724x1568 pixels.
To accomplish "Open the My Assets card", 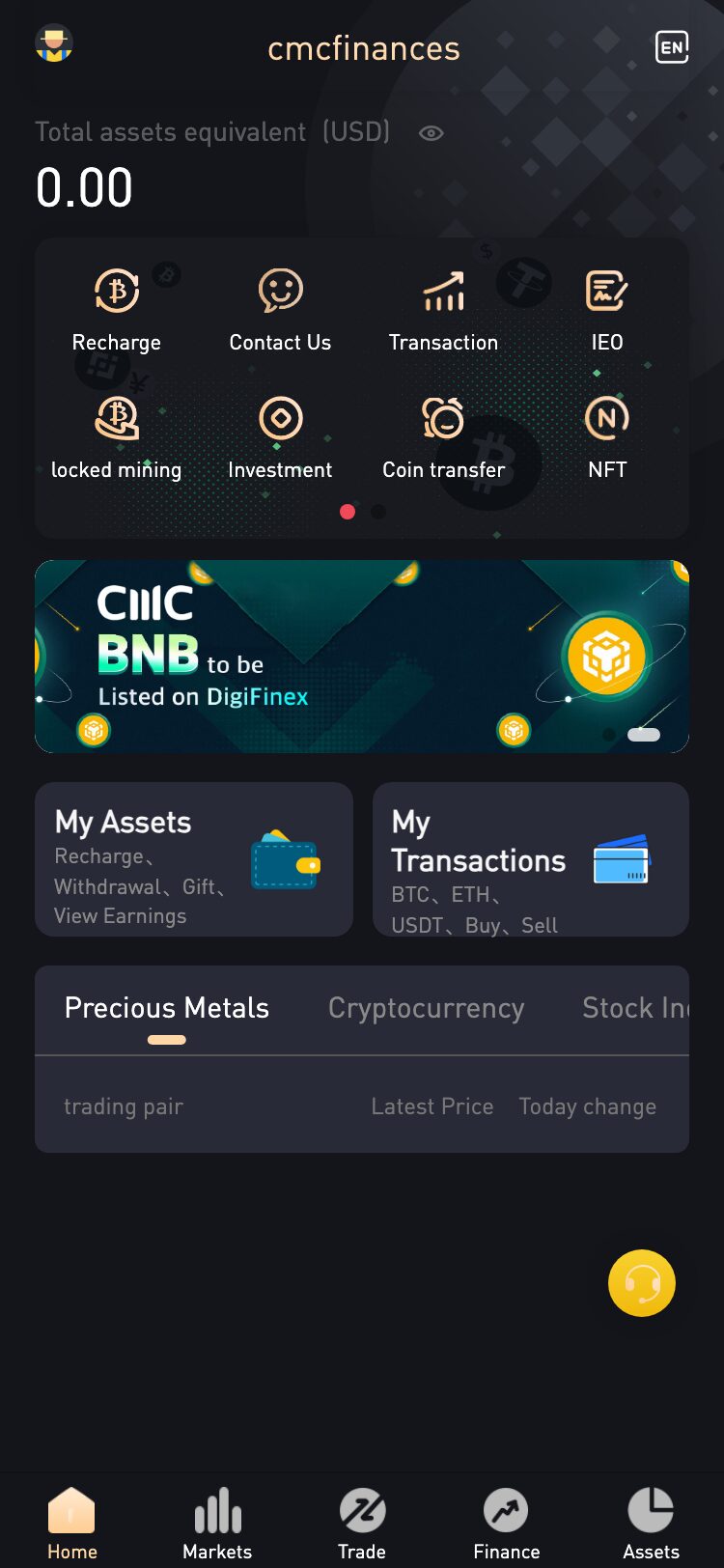I will 193,859.
